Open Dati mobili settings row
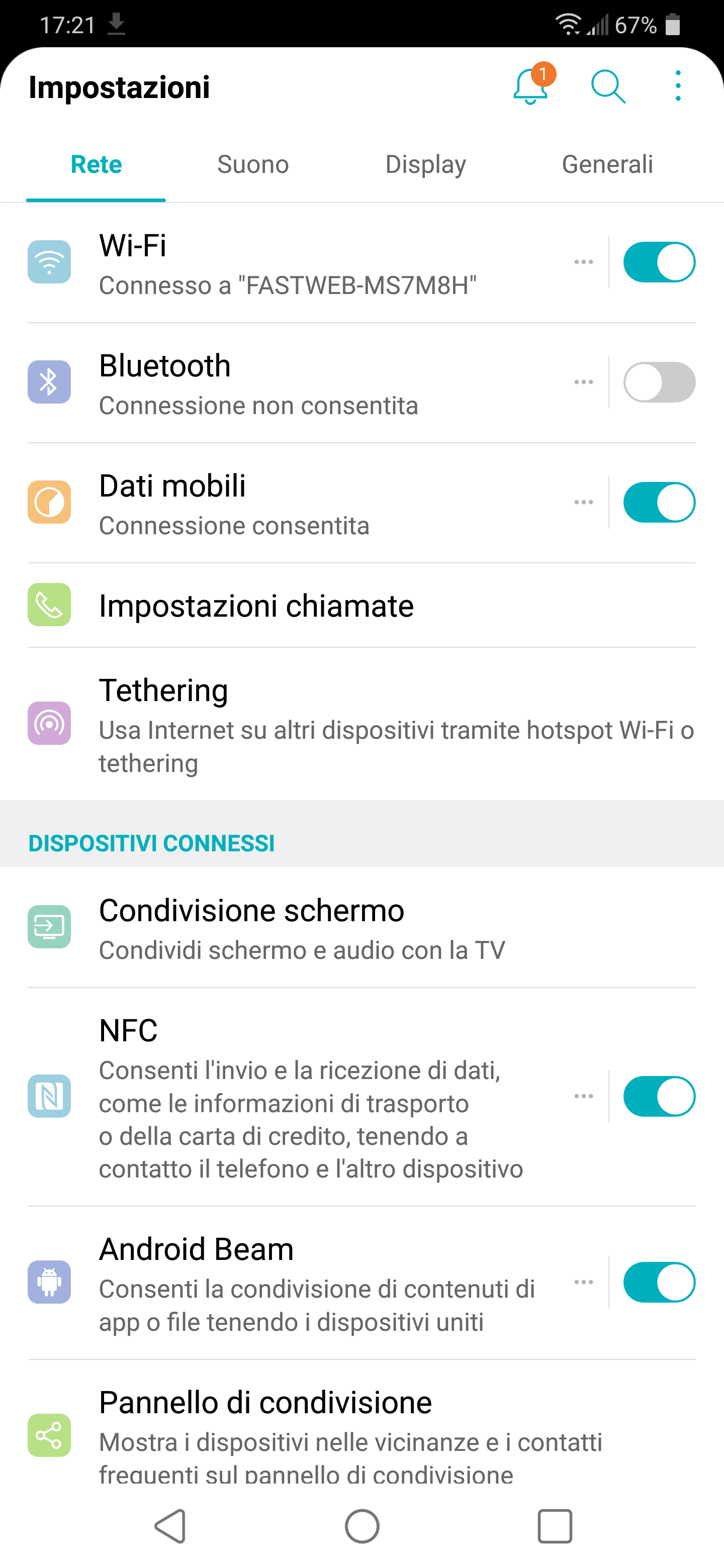Viewport: 724px width, 1568px height. tap(298, 503)
